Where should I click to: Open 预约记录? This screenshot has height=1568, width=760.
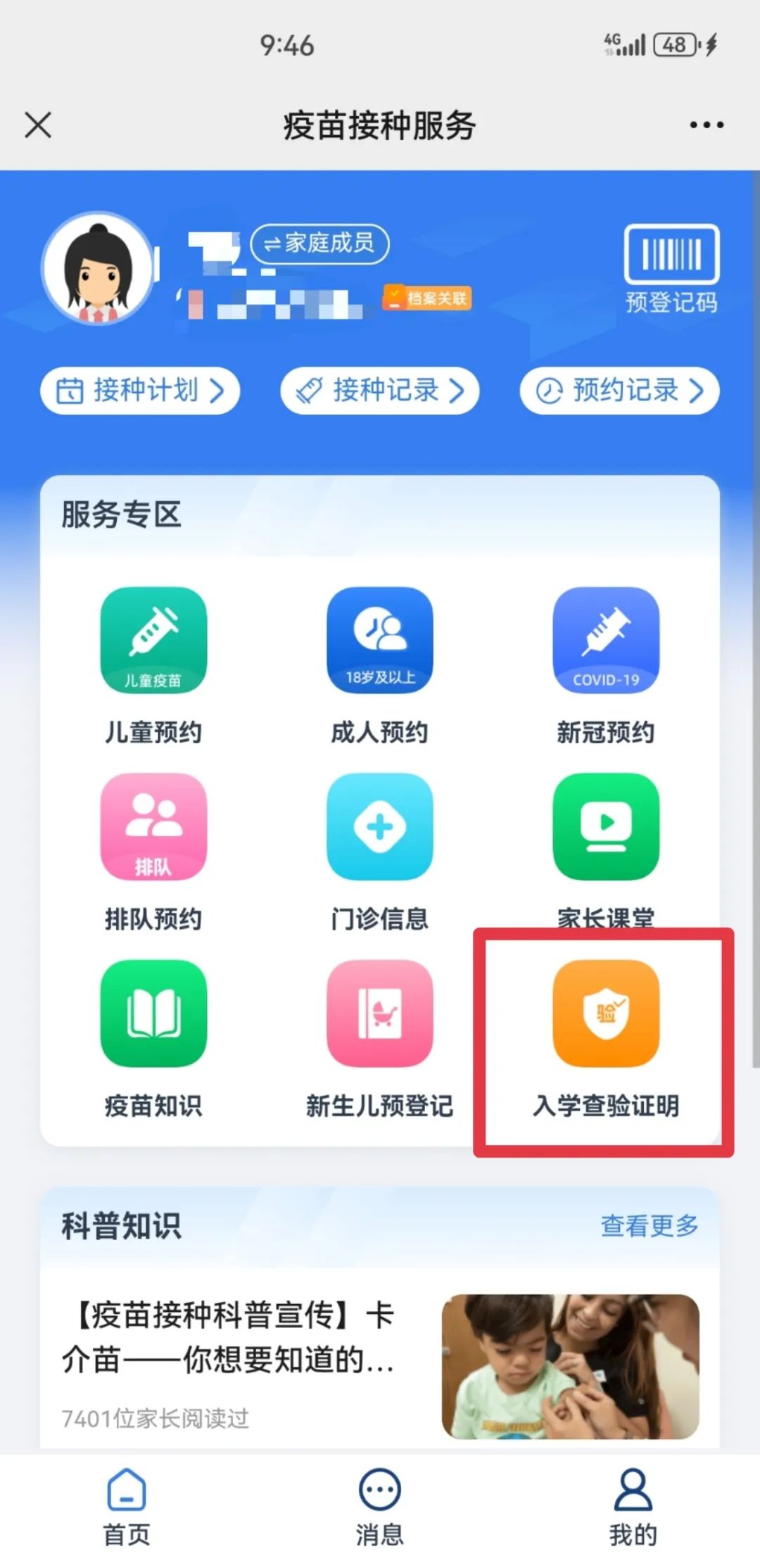coord(619,391)
